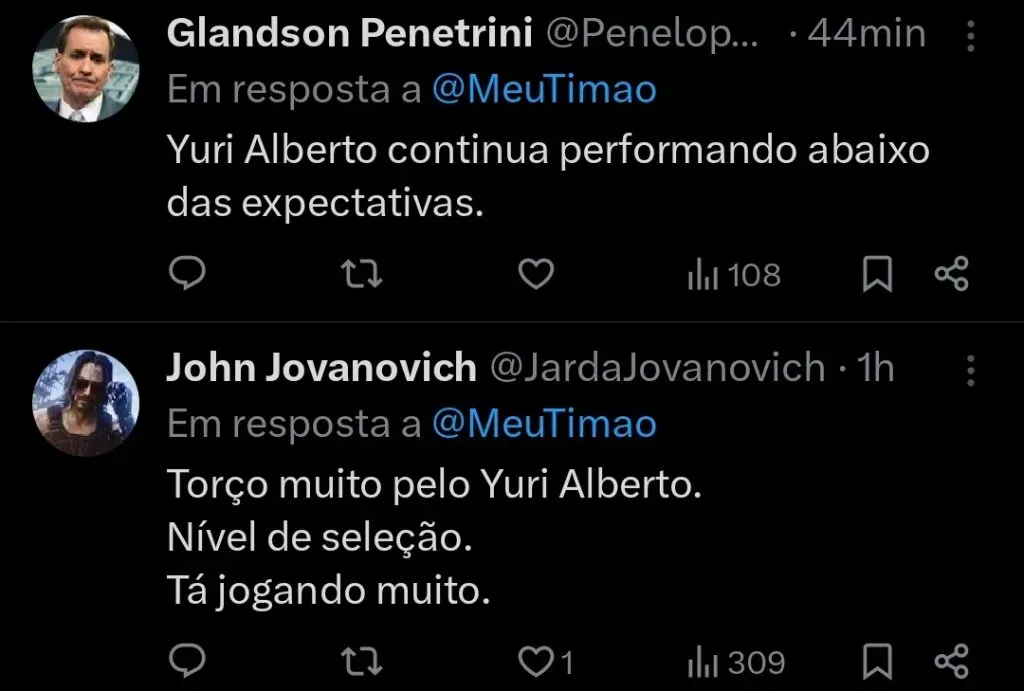This screenshot has height=691, width=1024.
Task: Open @MeuTimao link in Glandson's reply
Action: coord(545,91)
